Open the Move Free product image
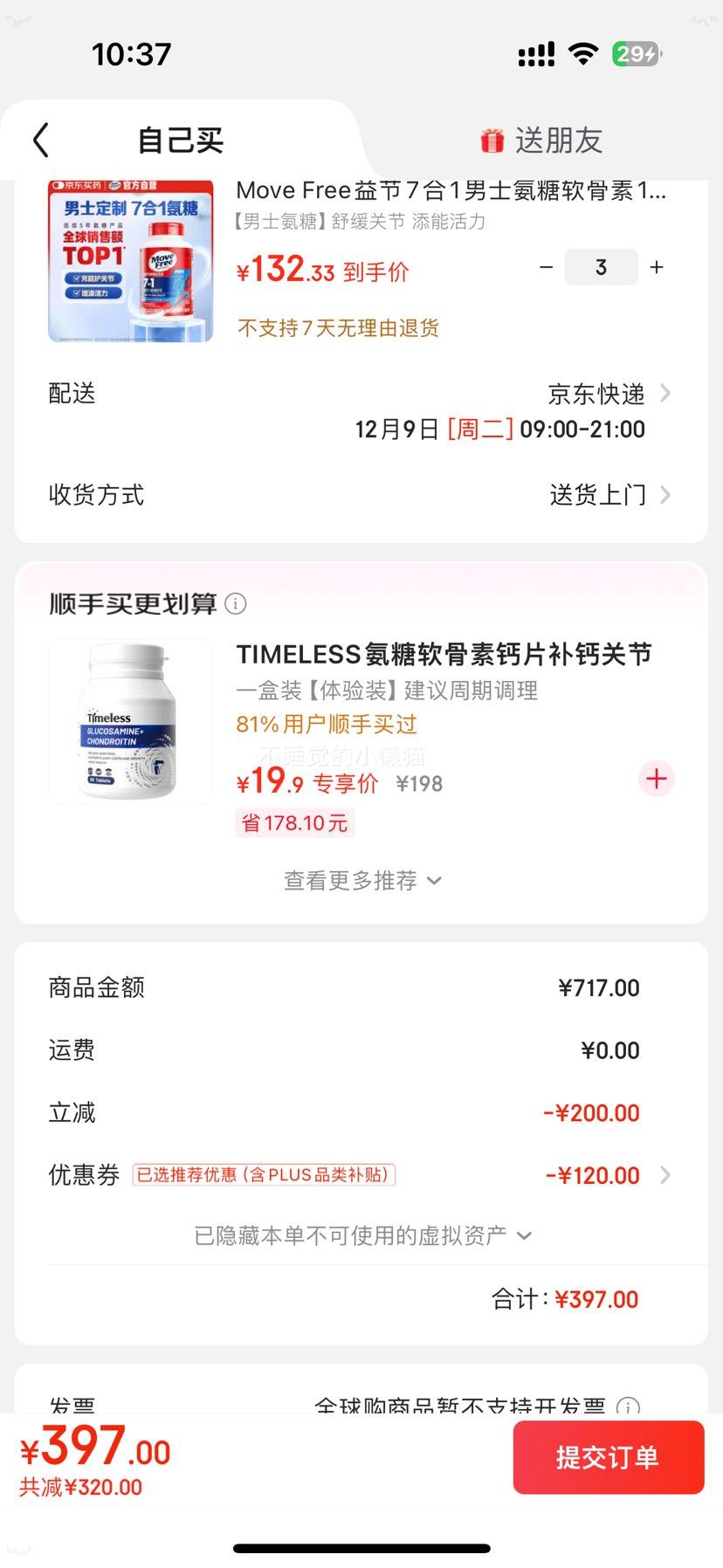723x1568 pixels. click(131, 260)
